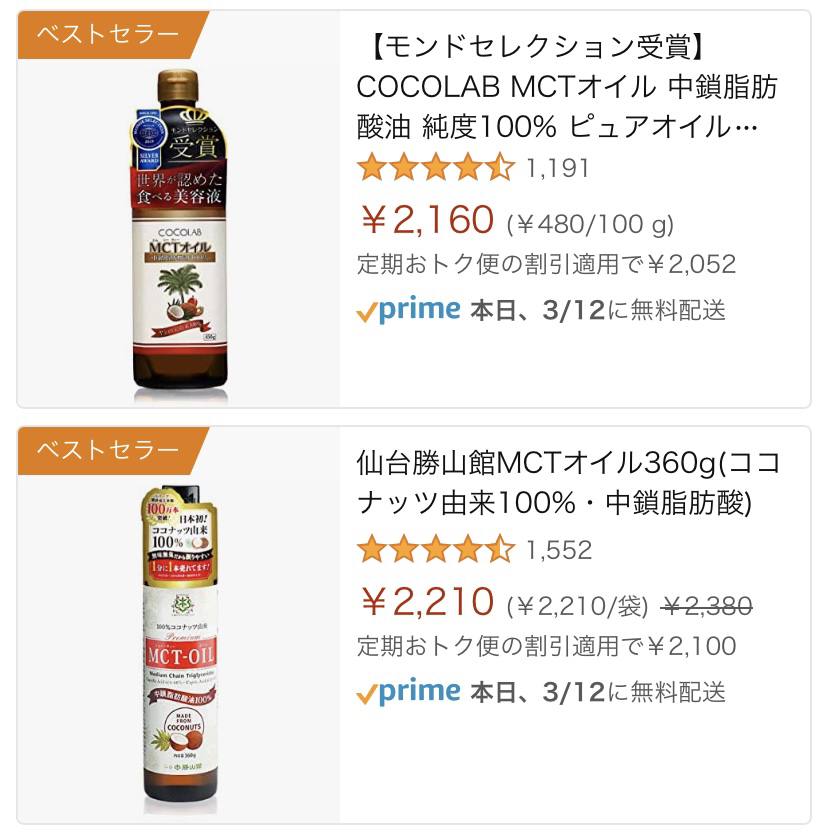Open the 仙台勝山館 MCT oil 360g listing
Viewport: 828px width, 831px height.
[x=566, y=482]
